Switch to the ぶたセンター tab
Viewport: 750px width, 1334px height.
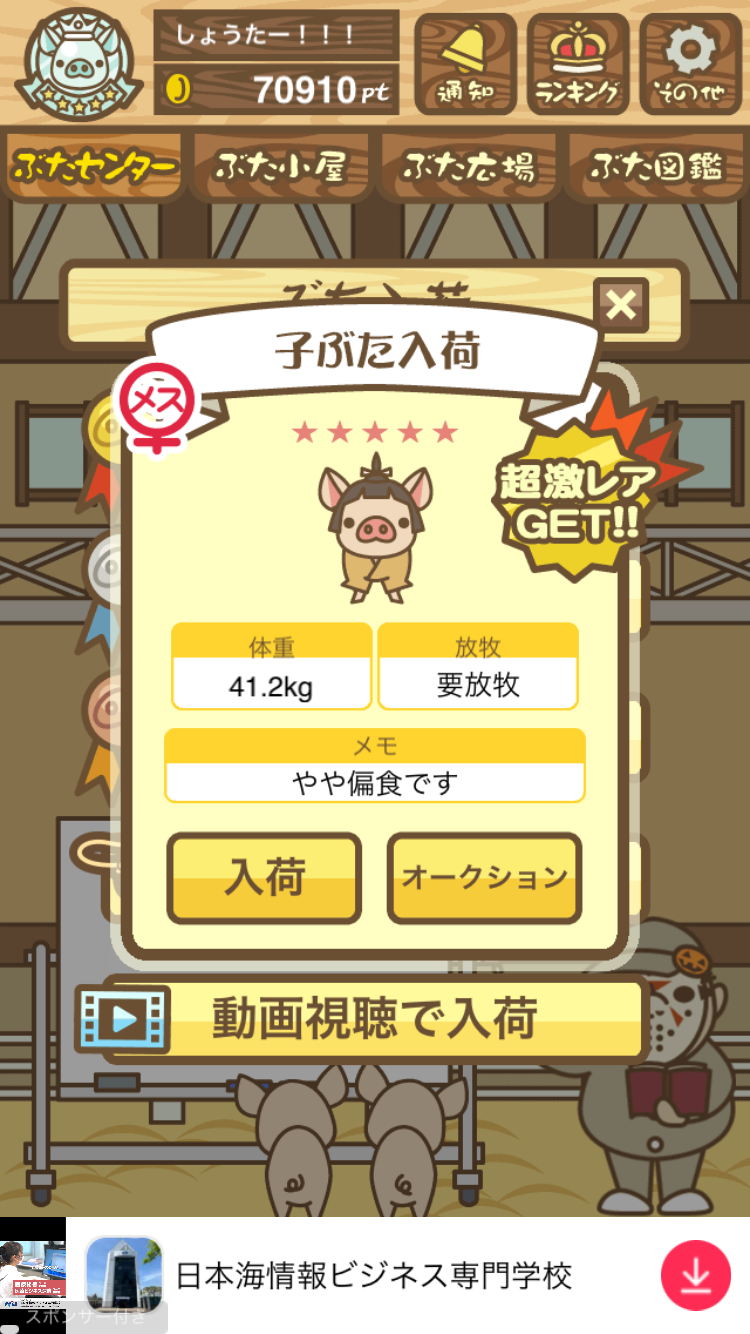tap(96, 167)
